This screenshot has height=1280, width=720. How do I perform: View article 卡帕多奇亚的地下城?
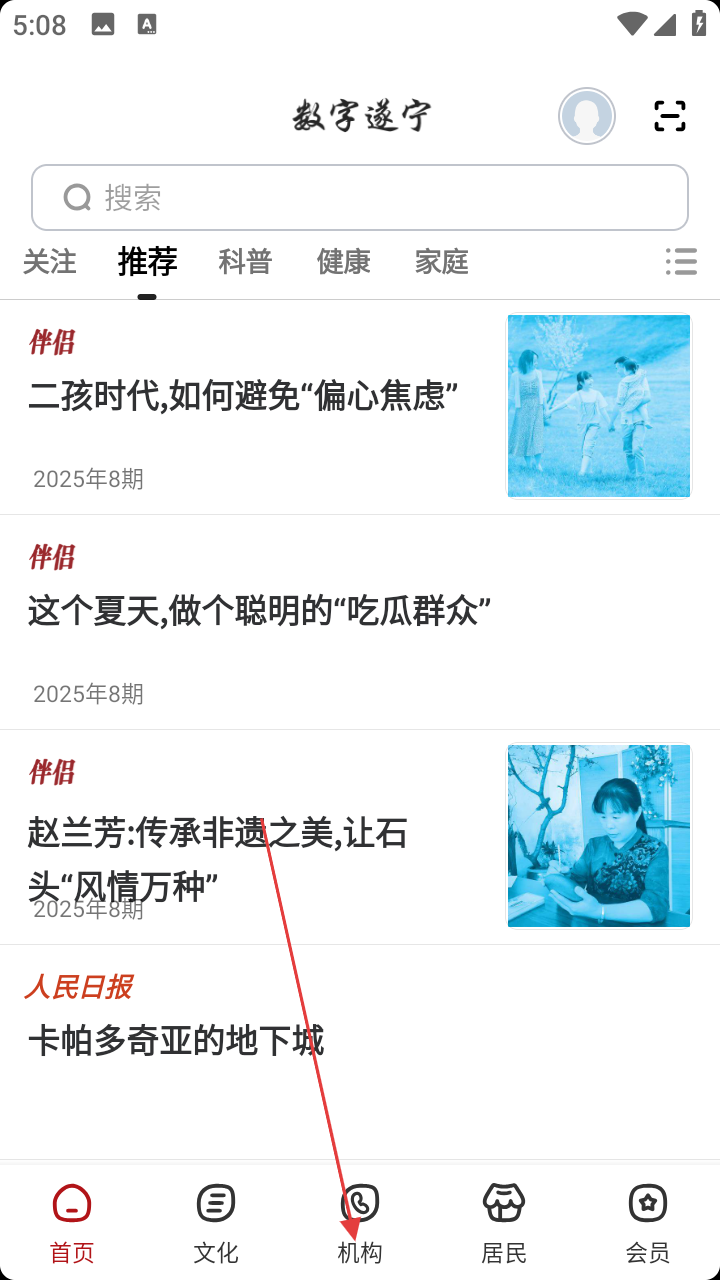176,1041
